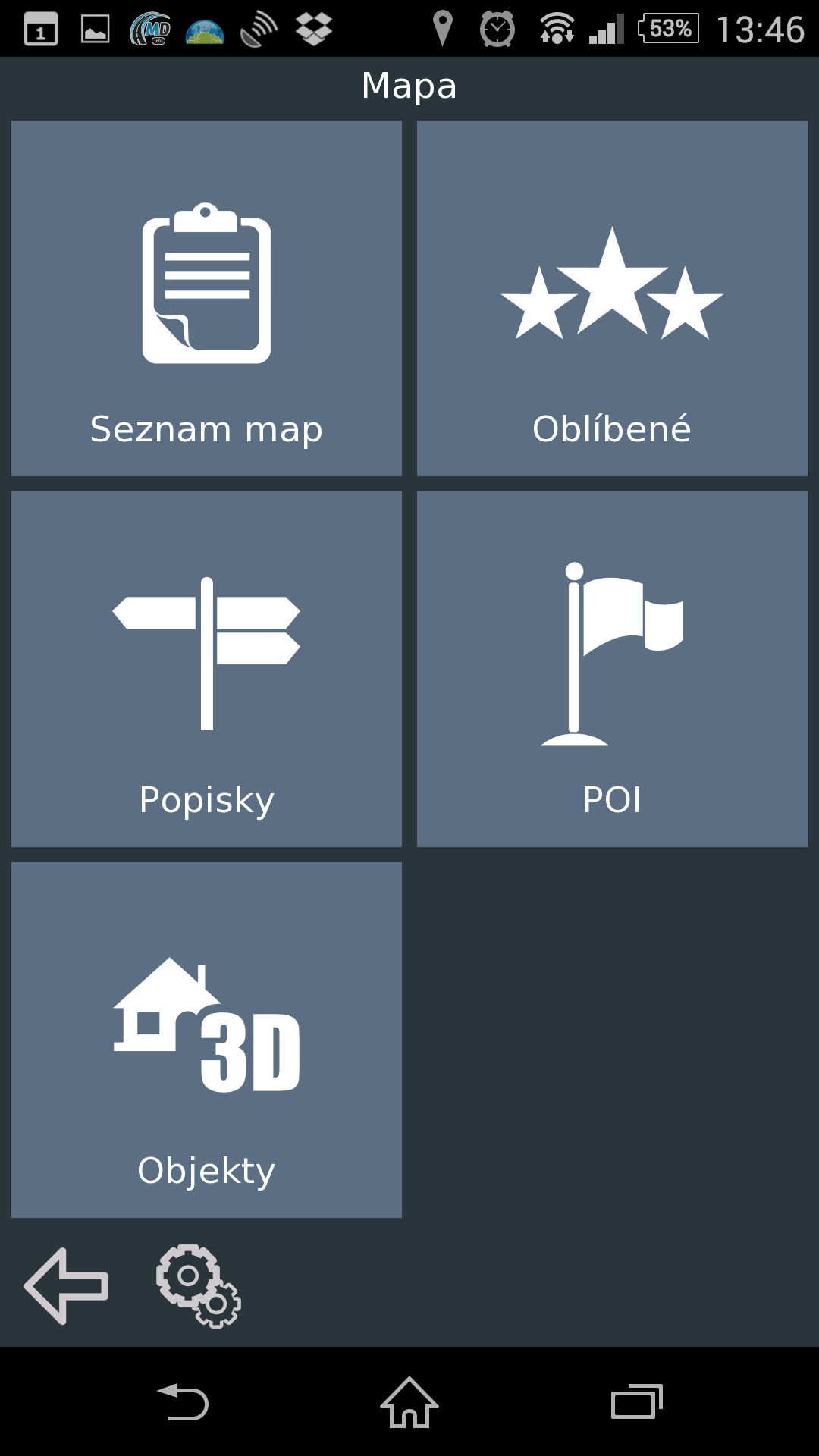Open the POI flag tile

pyautogui.click(x=612, y=669)
